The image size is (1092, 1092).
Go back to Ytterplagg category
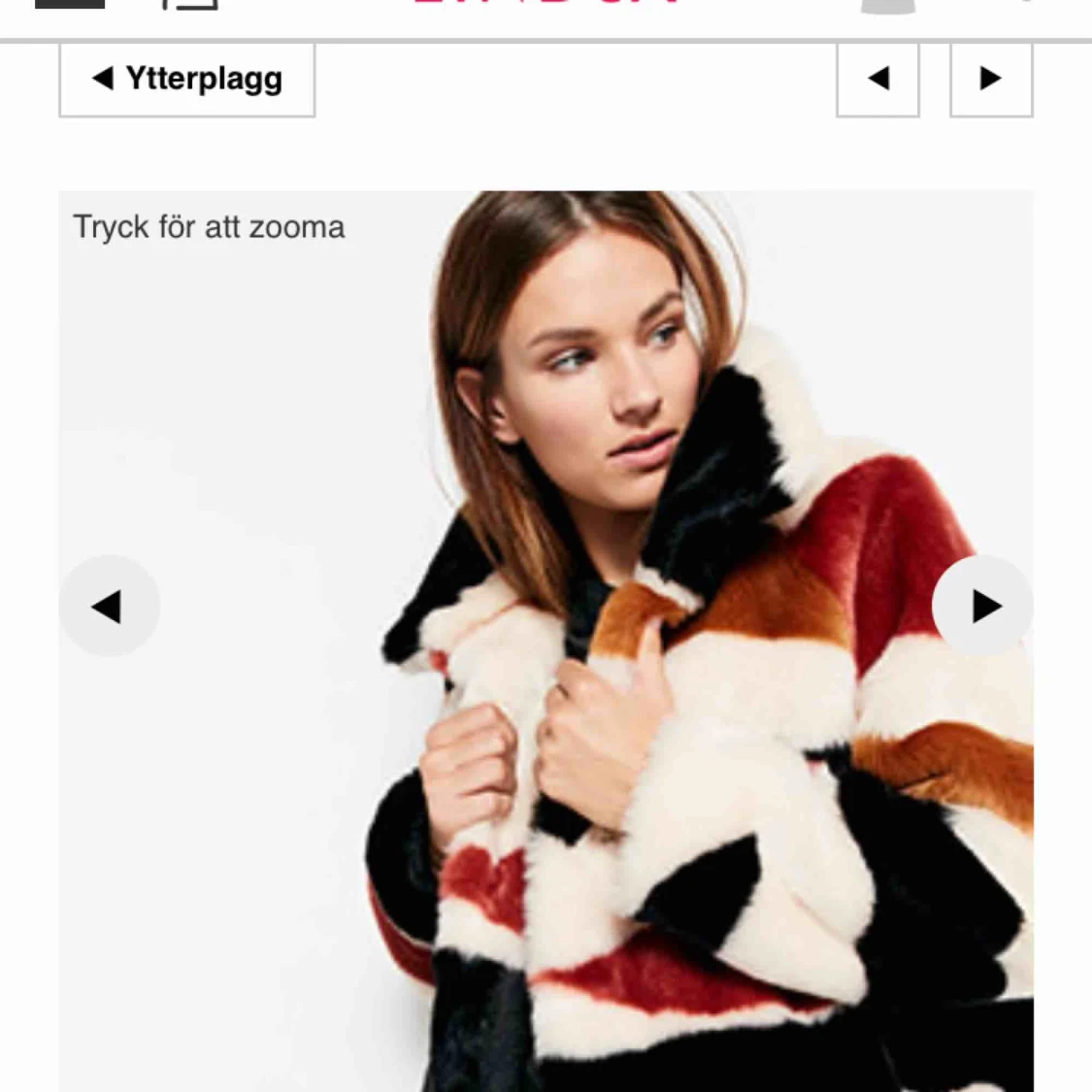point(187,79)
